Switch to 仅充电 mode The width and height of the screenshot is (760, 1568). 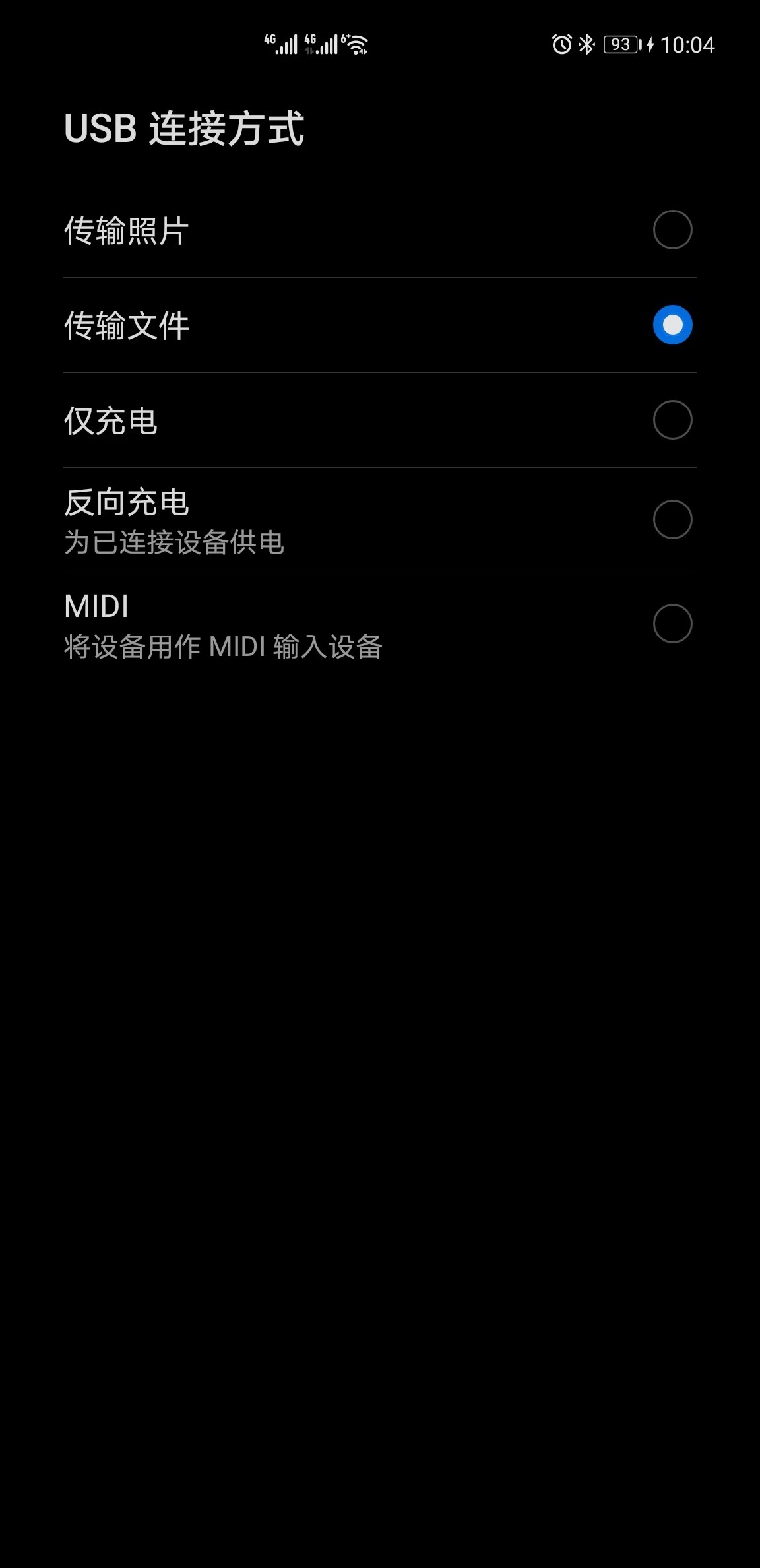pyautogui.click(x=379, y=420)
